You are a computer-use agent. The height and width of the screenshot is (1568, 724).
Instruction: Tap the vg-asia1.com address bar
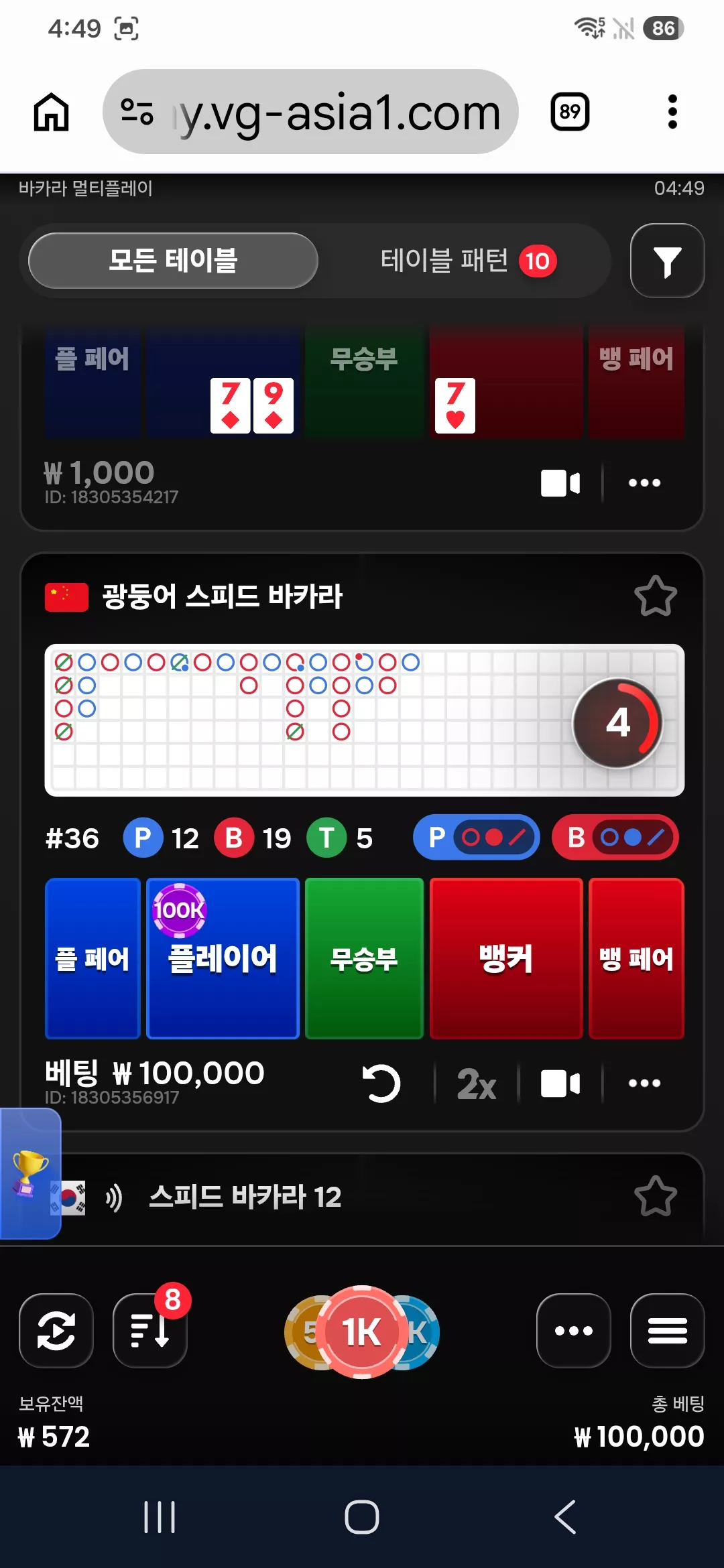(310, 112)
